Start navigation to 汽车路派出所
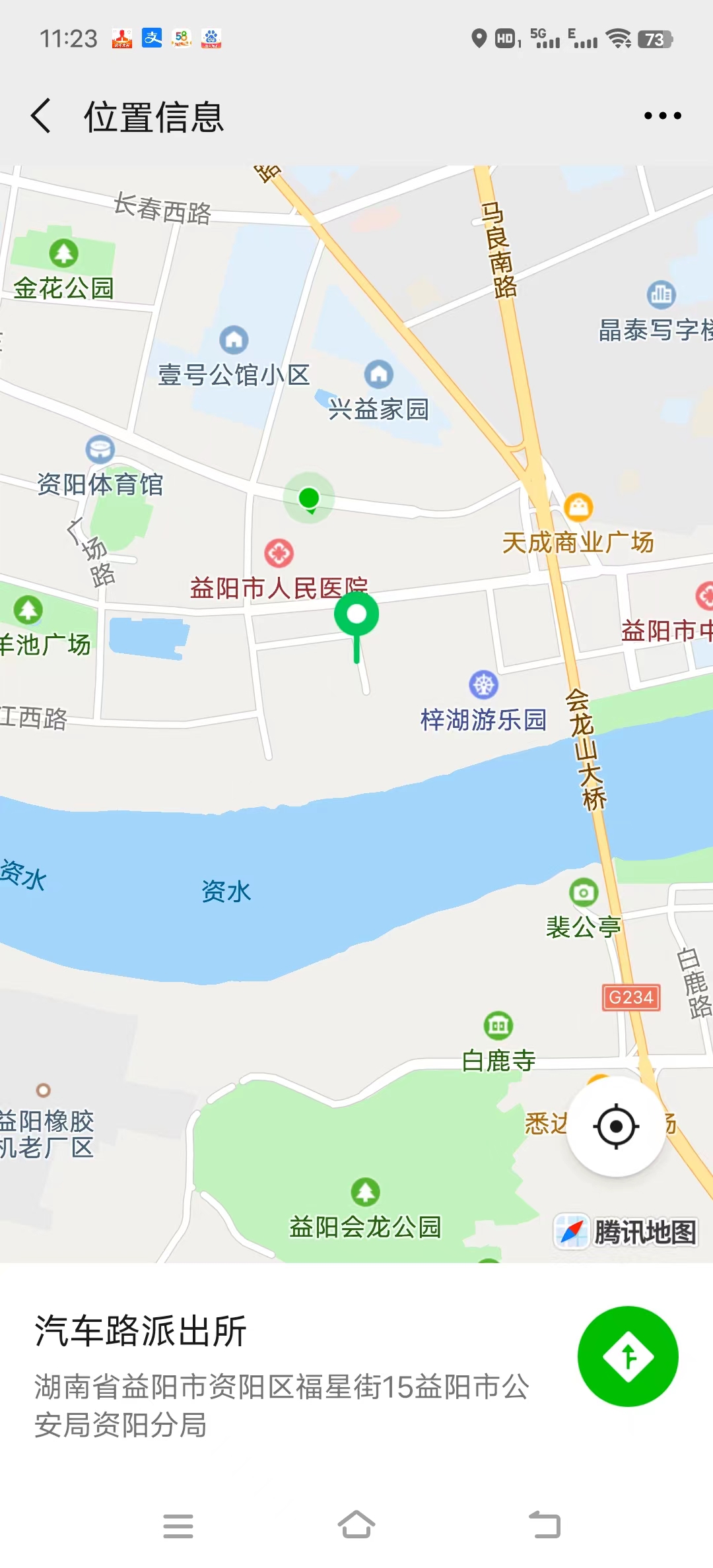The image size is (713, 1568). 627,1357
